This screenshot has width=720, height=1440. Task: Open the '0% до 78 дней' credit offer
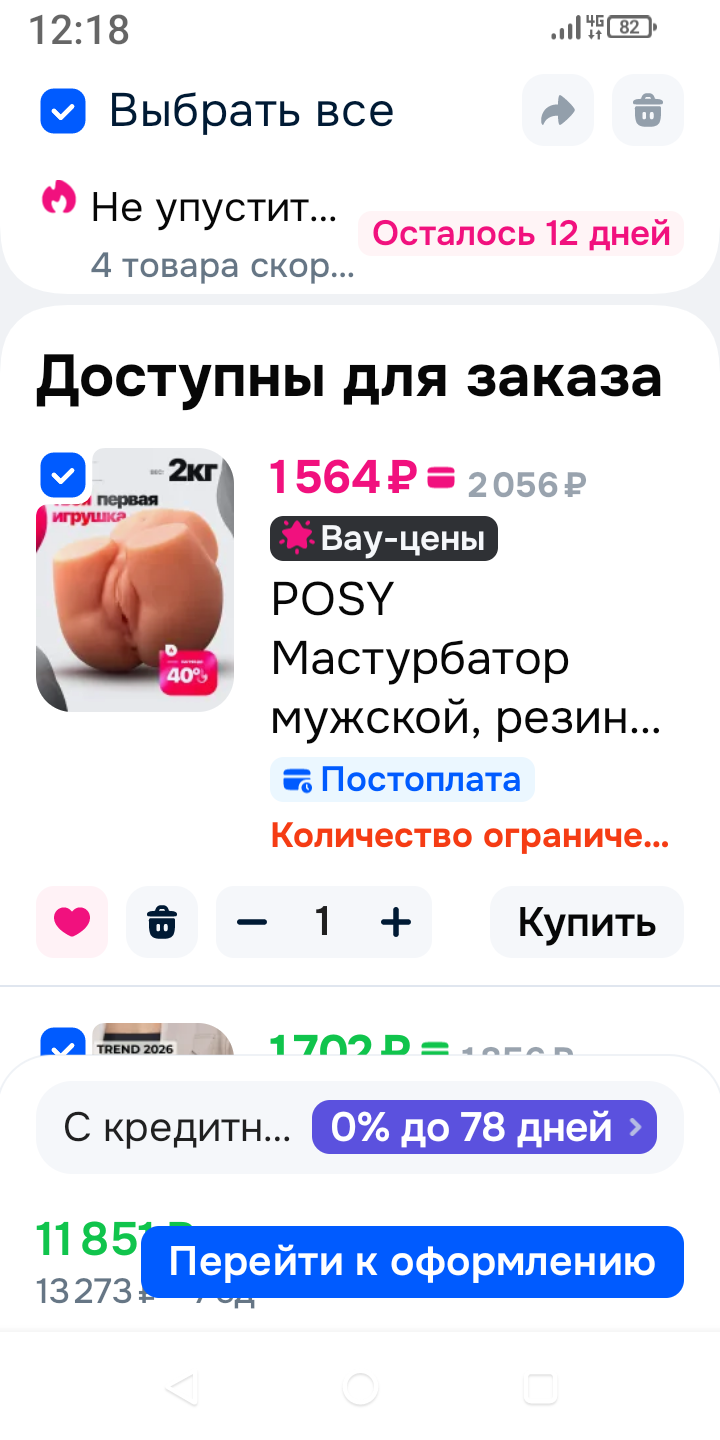484,1128
